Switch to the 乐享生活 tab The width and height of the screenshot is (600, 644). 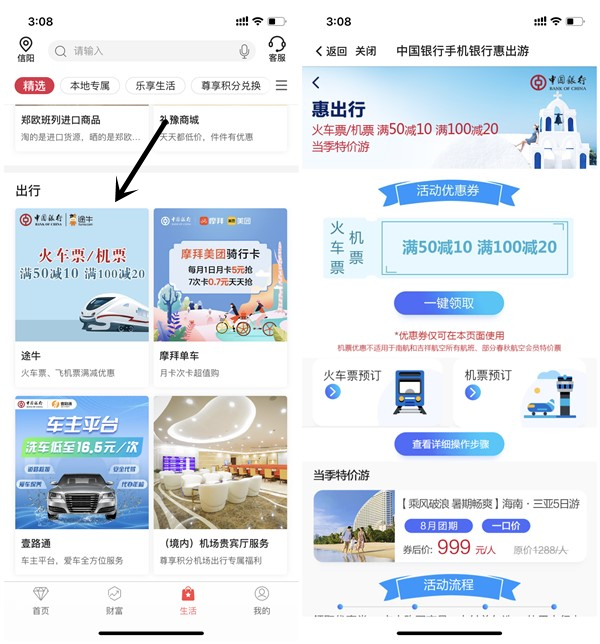pyautogui.click(x=155, y=86)
